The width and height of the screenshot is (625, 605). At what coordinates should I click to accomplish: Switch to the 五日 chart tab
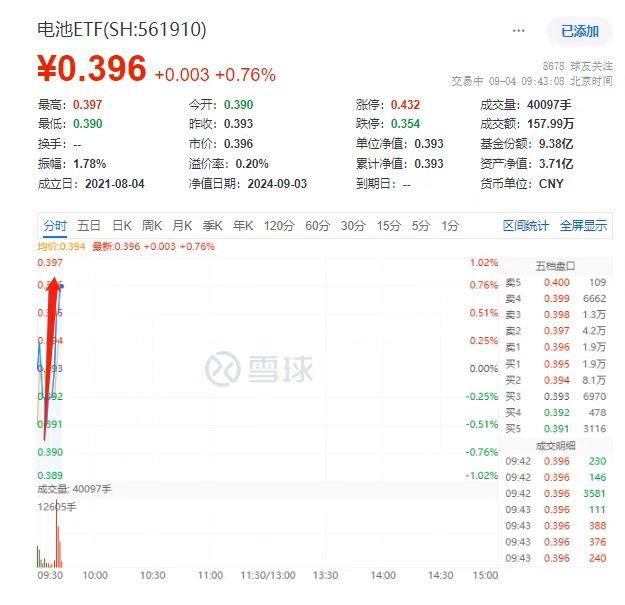tap(89, 226)
